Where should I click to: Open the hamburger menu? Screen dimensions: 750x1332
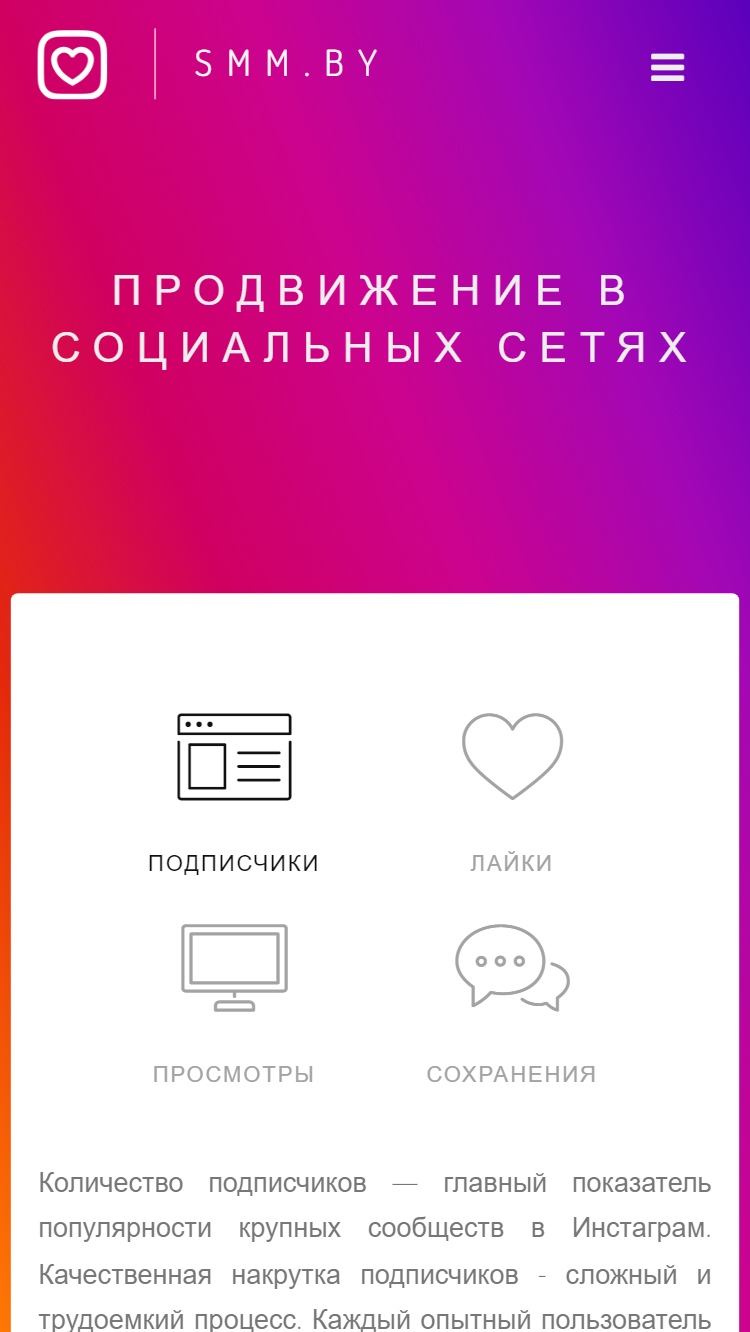pos(667,67)
